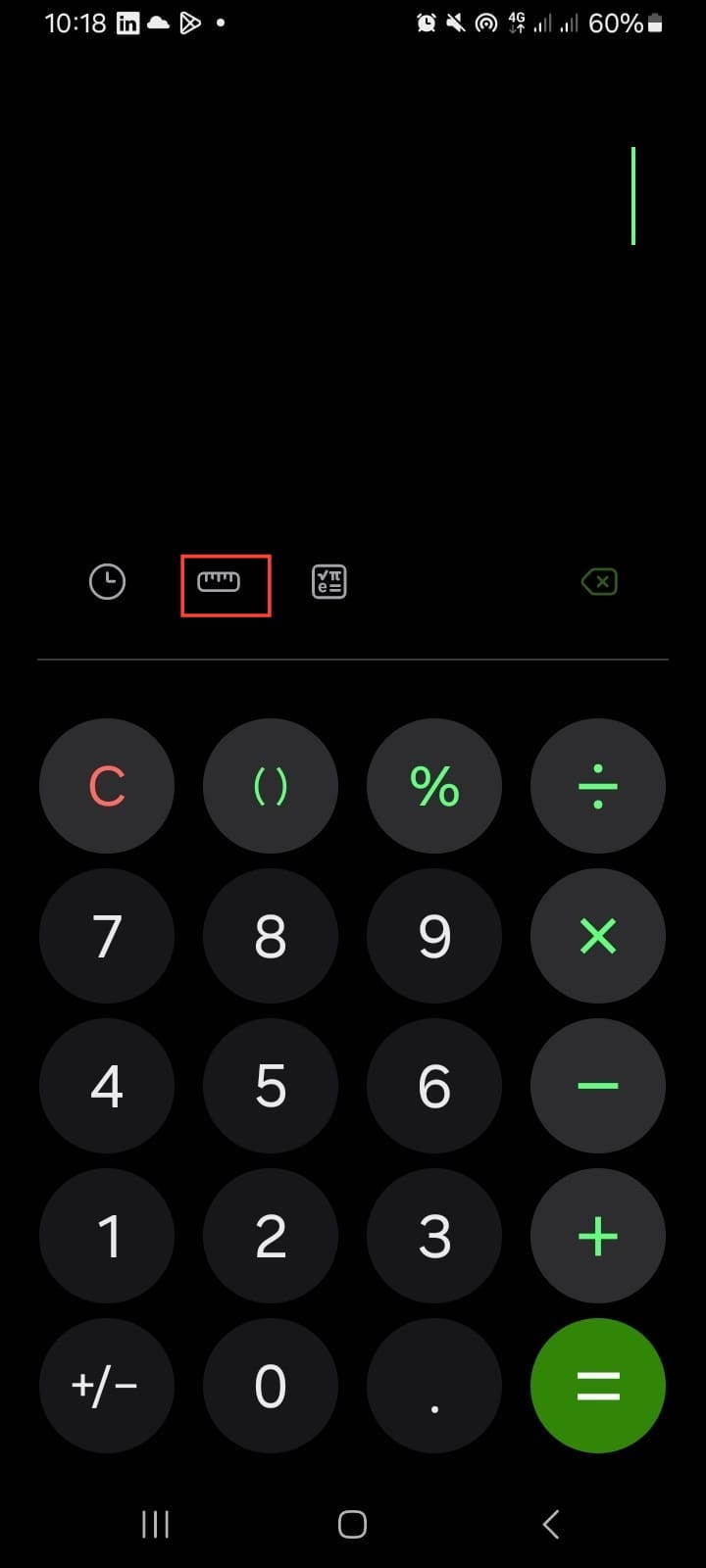Open calculation history clock icon

pos(107,582)
